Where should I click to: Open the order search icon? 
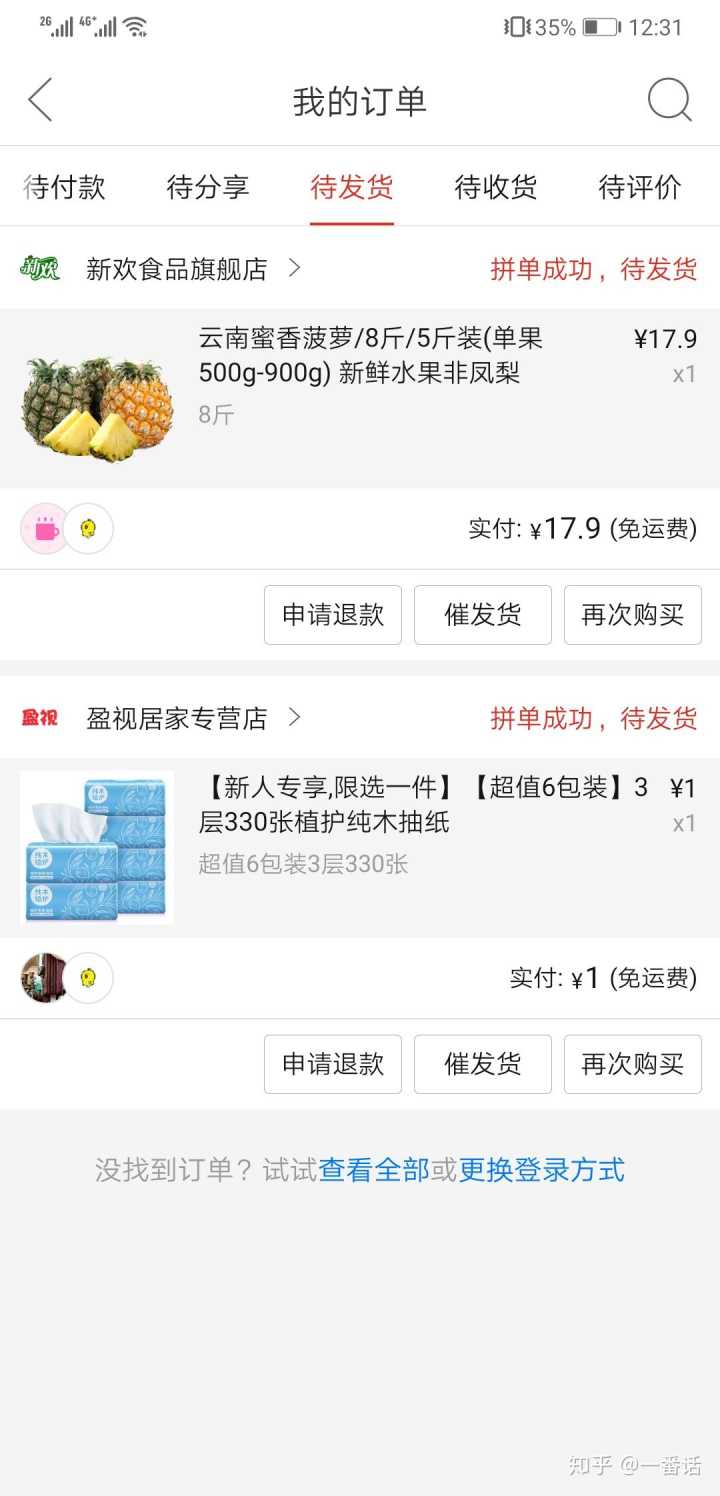669,101
